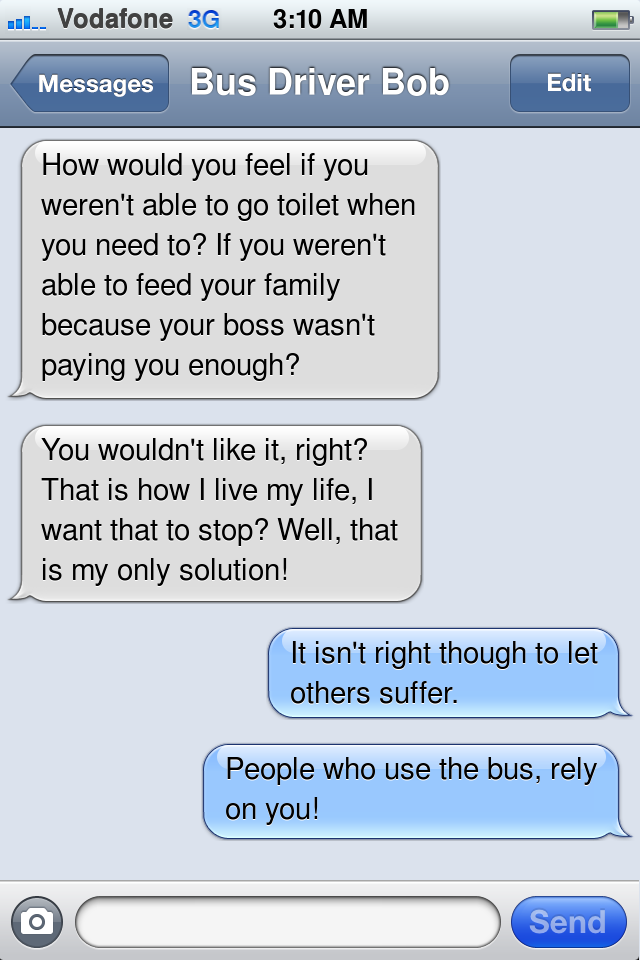The width and height of the screenshot is (640, 960).
Task: Tap the Send button
Action: (568, 921)
